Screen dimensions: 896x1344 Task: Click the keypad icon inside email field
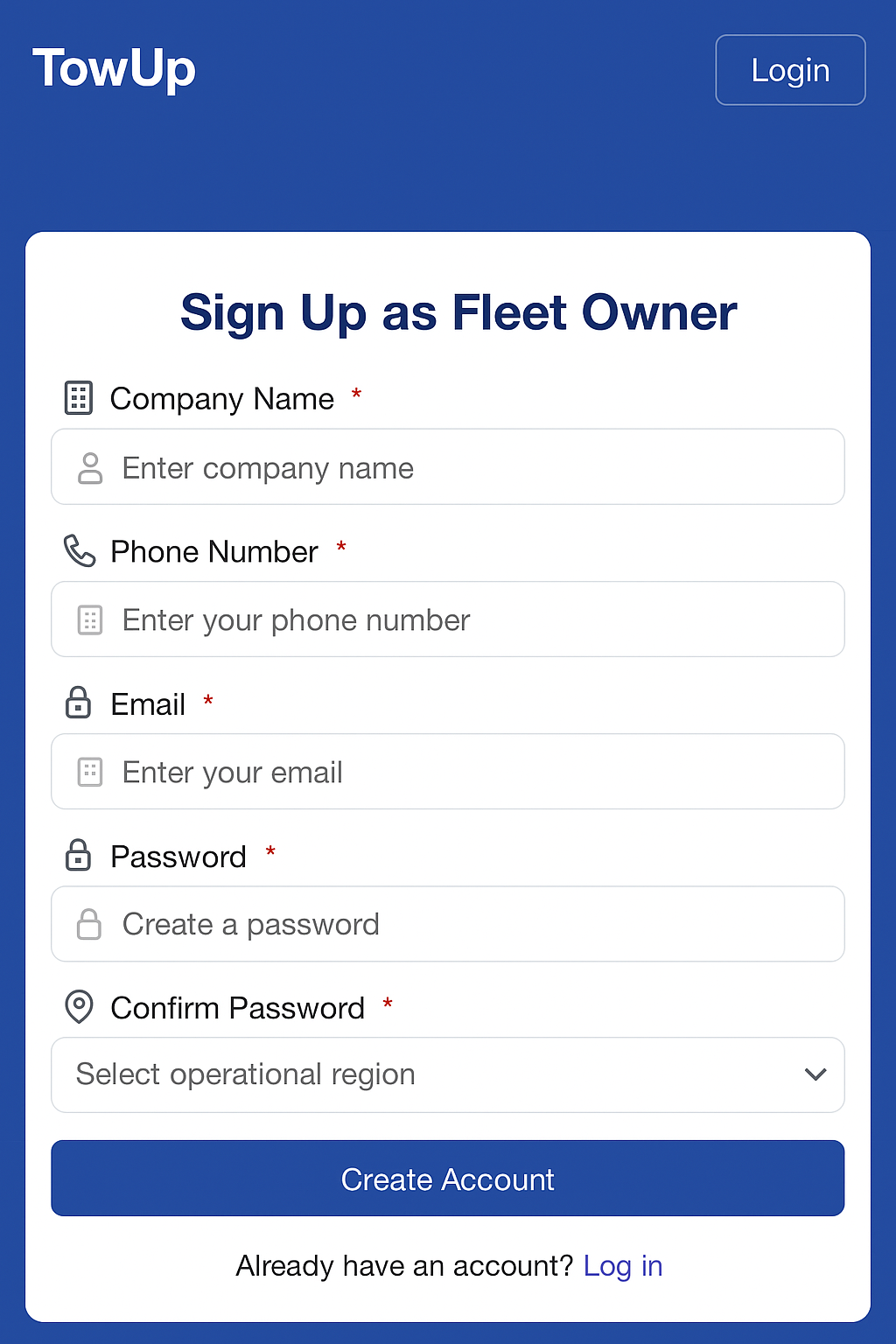(x=89, y=772)
